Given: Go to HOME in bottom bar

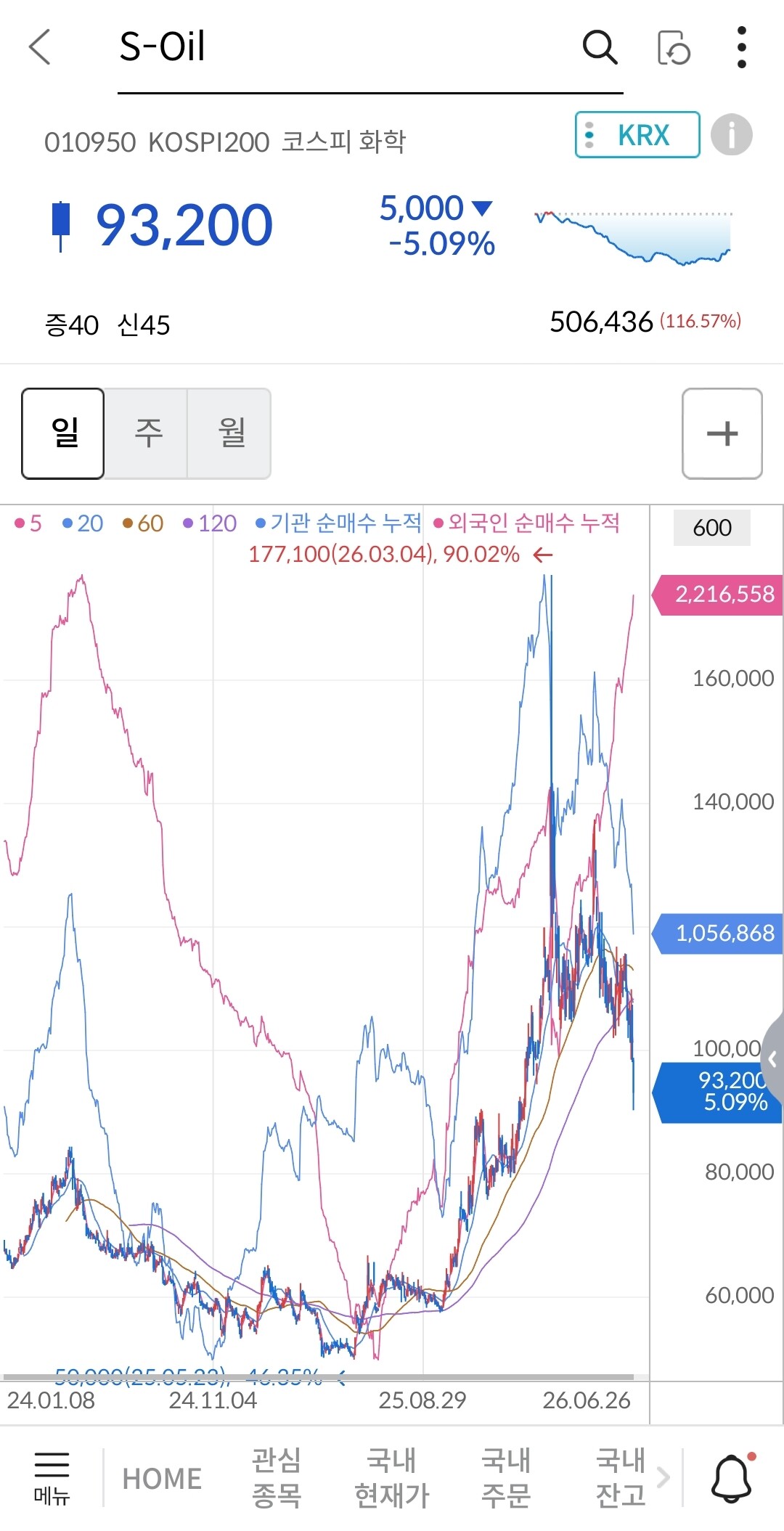Looking at the screenshot, I should [x=162, y=1479].
